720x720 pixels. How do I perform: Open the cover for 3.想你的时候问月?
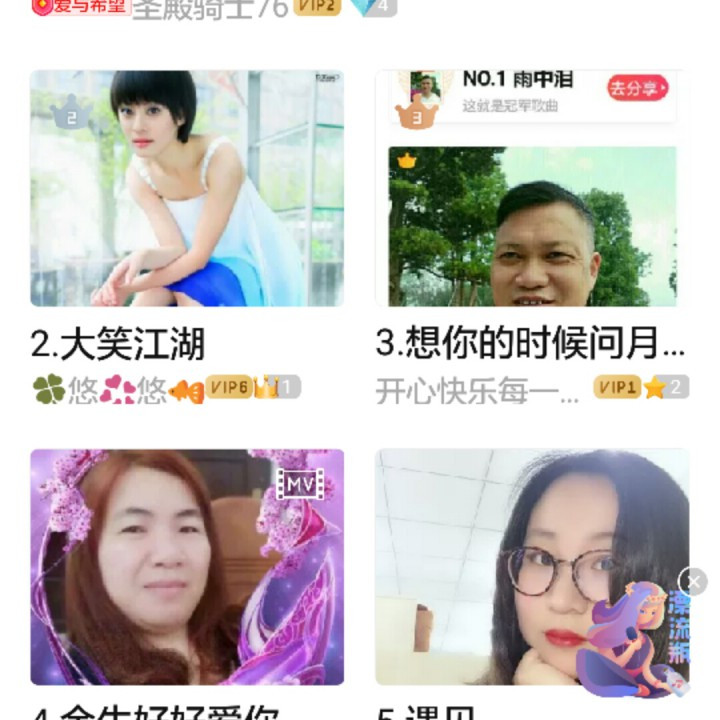(x=531, y=188)
